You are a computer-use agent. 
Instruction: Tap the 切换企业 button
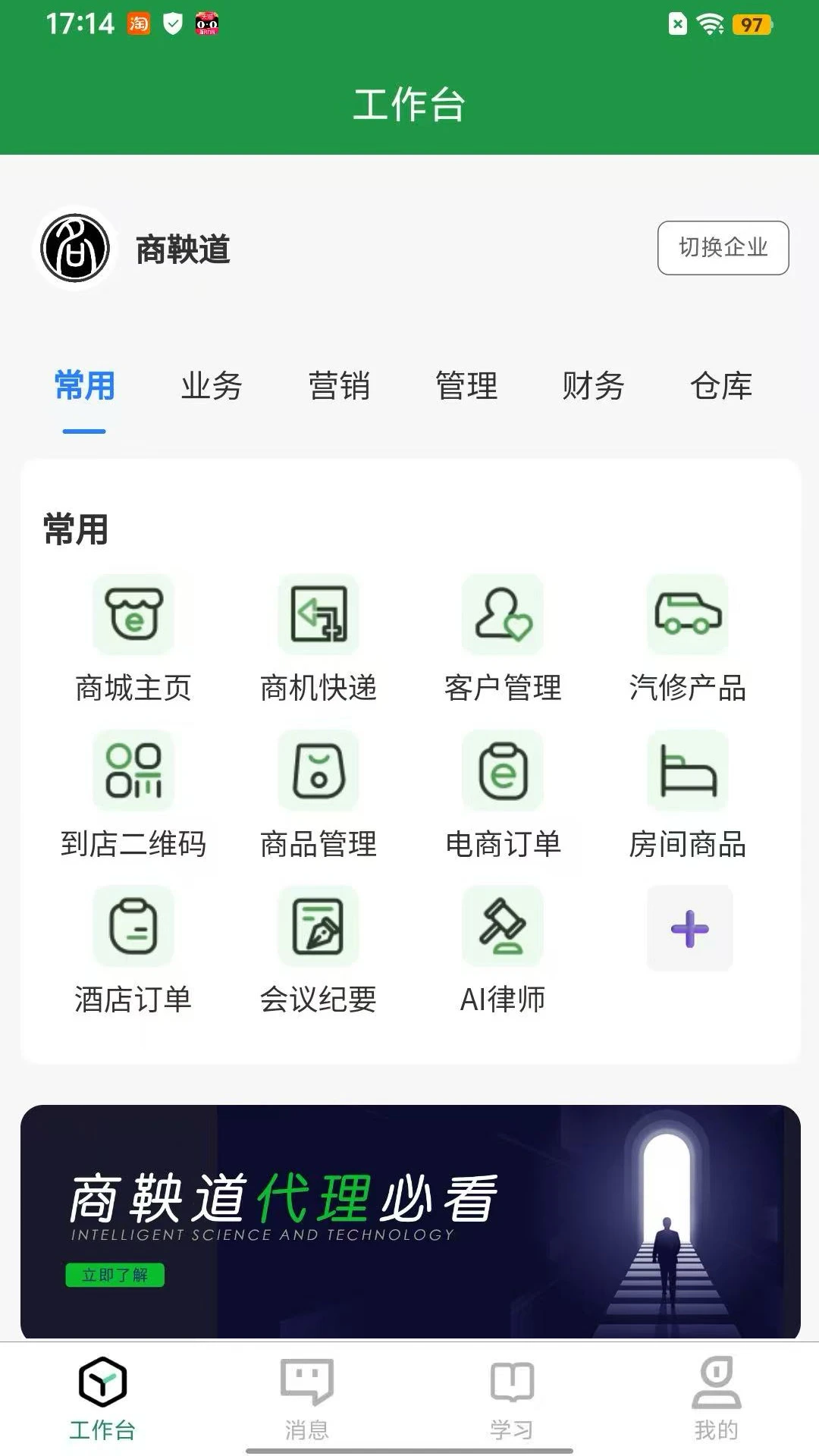[723, 247]
